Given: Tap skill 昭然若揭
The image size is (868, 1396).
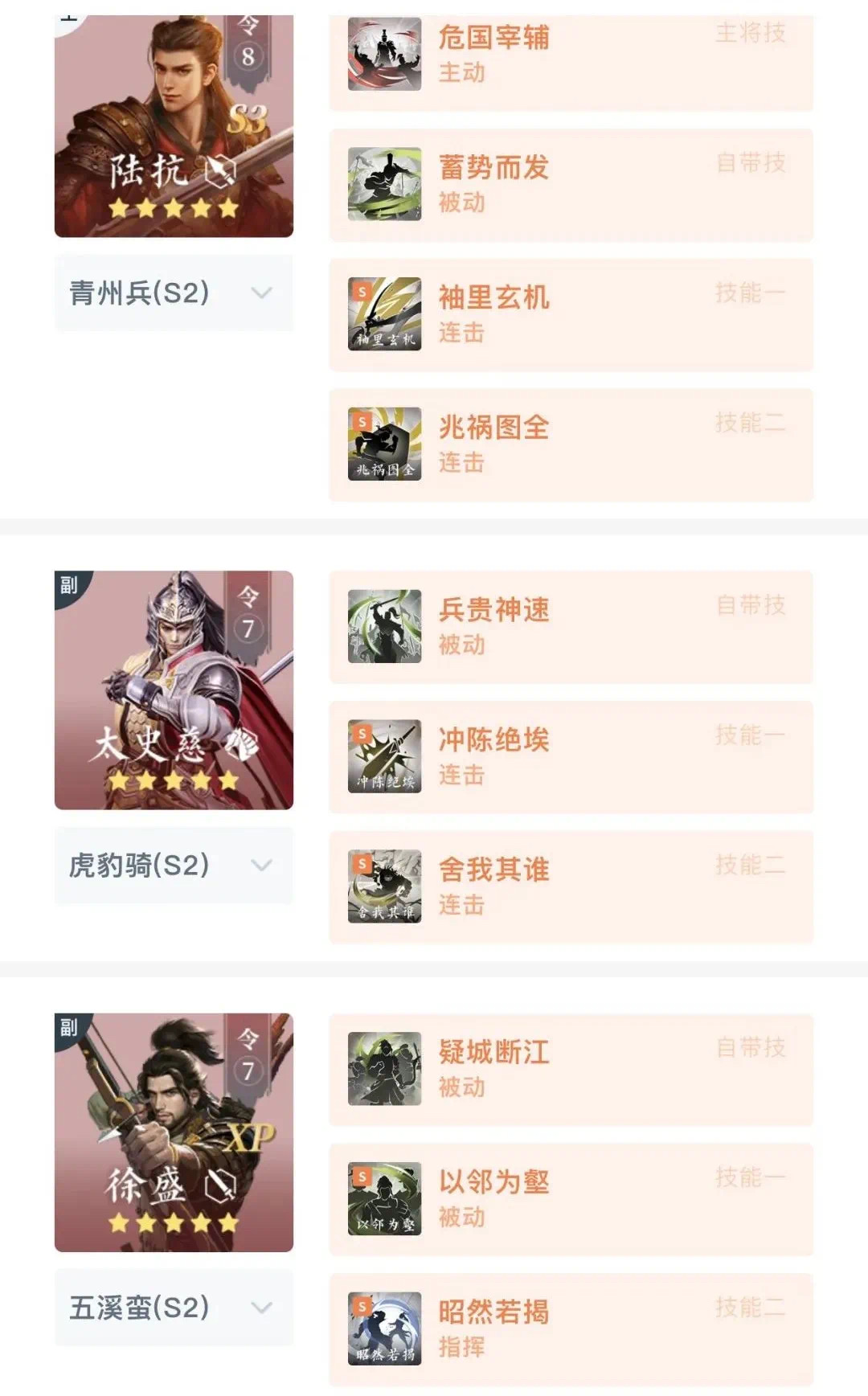Looking at the screenshot, I should point(571,1329).
